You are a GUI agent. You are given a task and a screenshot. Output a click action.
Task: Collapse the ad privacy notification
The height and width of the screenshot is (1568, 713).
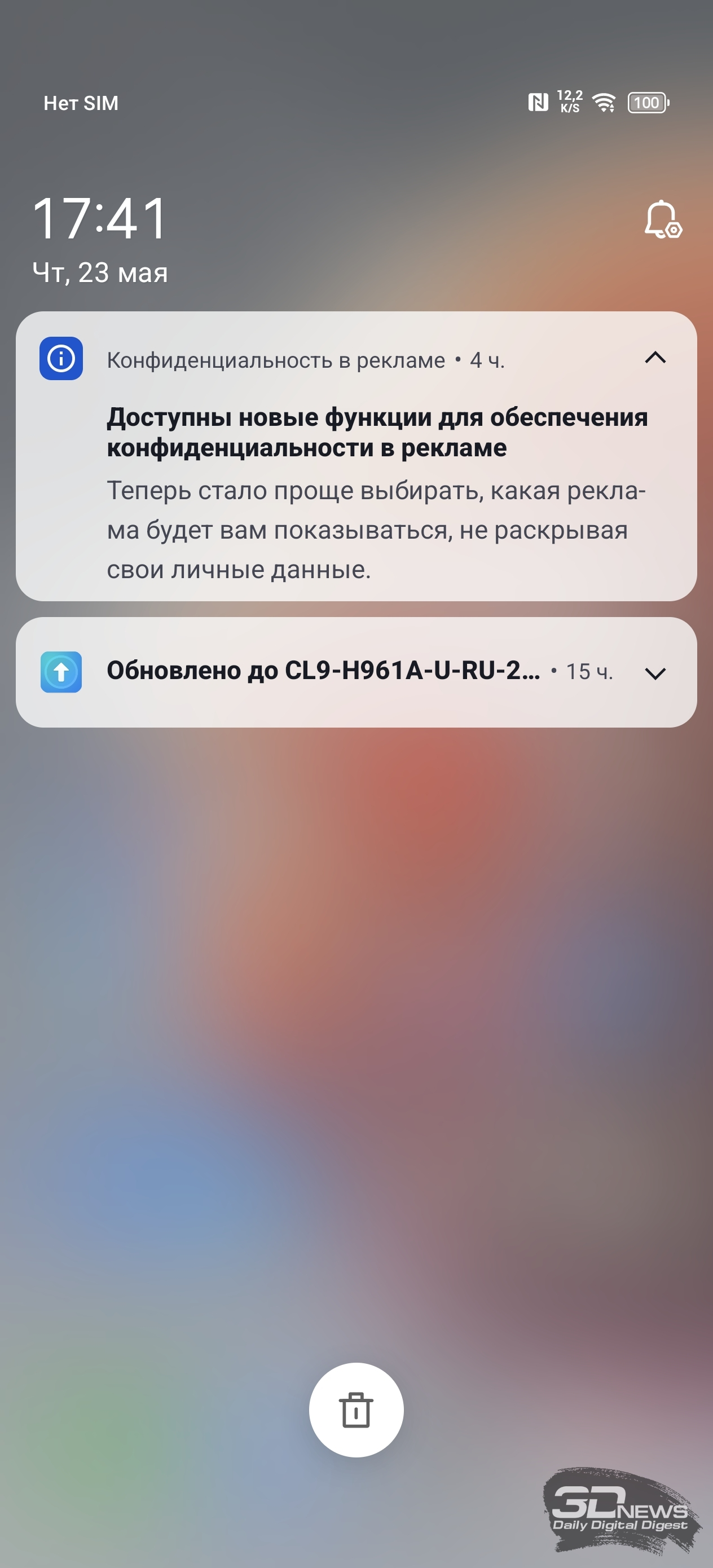[x=655, y=358]
